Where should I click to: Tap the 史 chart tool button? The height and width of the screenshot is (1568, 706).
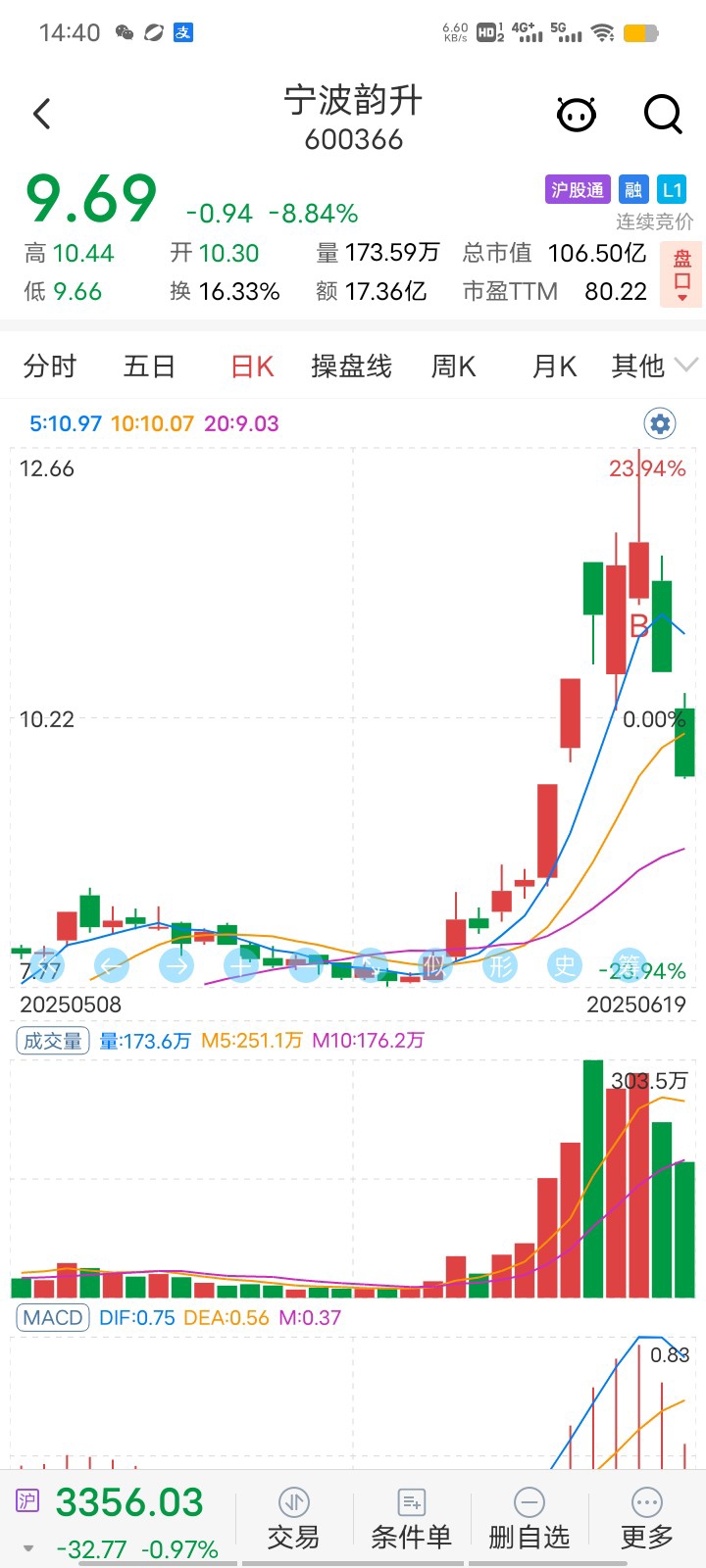564,966
